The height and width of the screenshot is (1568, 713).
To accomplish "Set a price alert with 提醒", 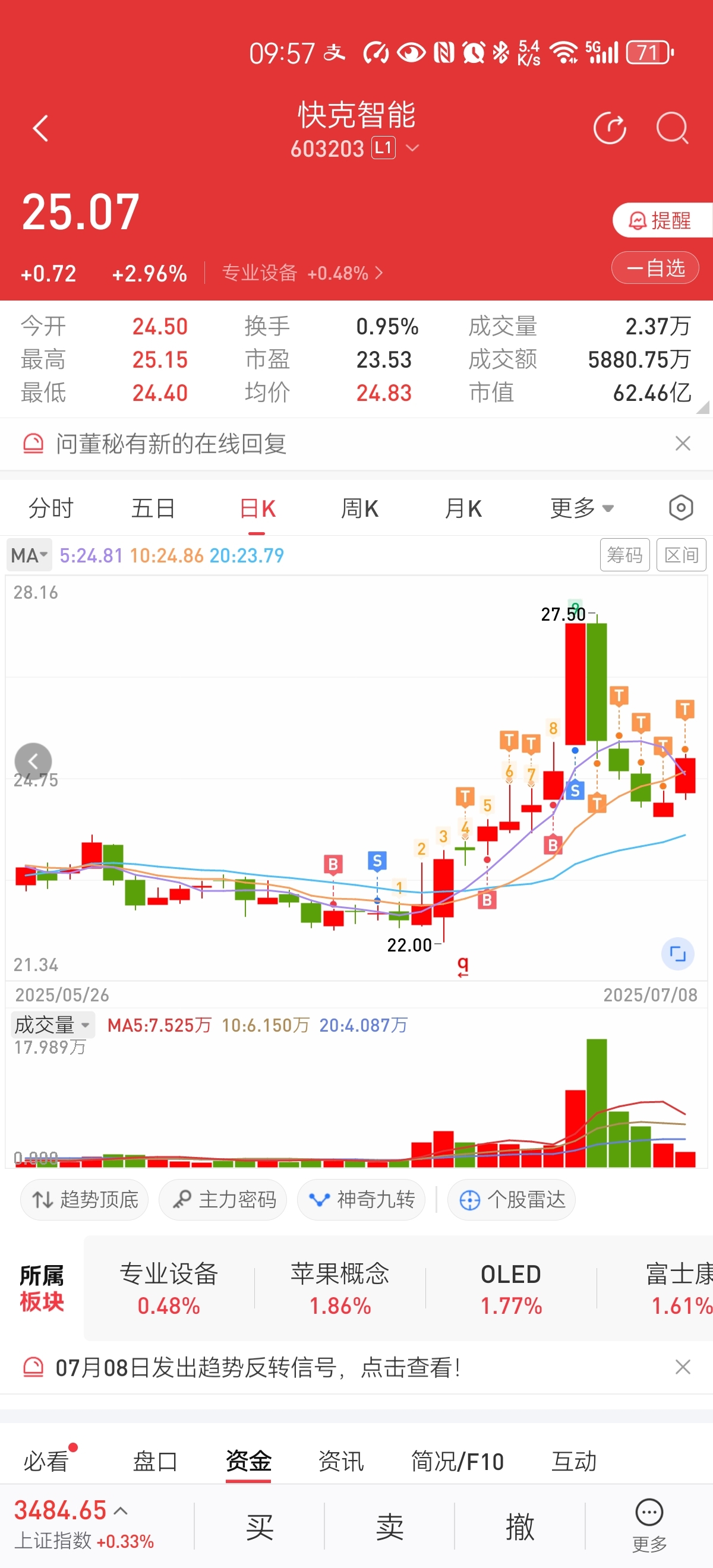I will click(x=662, y=220).
